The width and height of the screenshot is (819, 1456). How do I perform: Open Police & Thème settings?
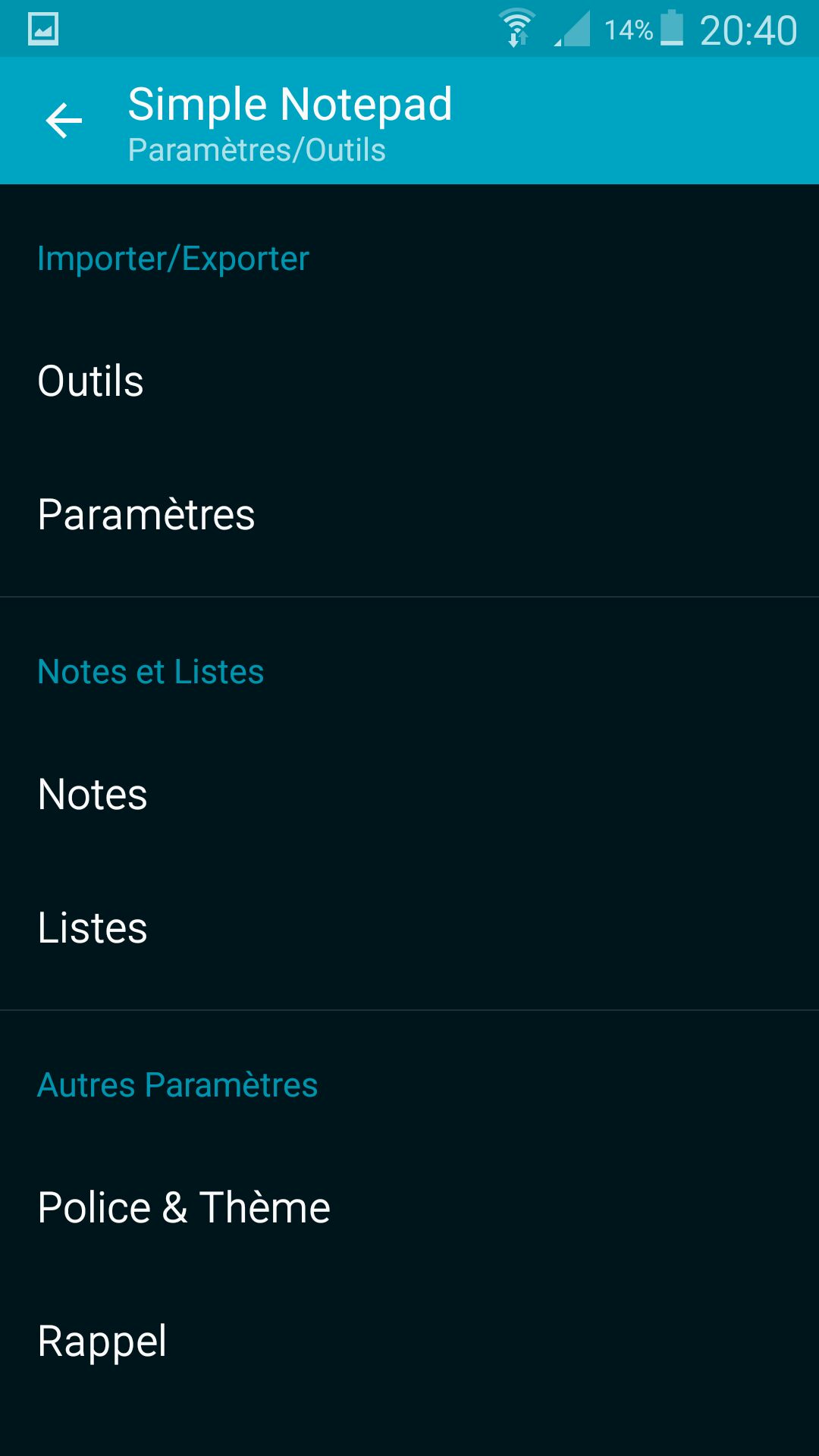click(409, 1207)
